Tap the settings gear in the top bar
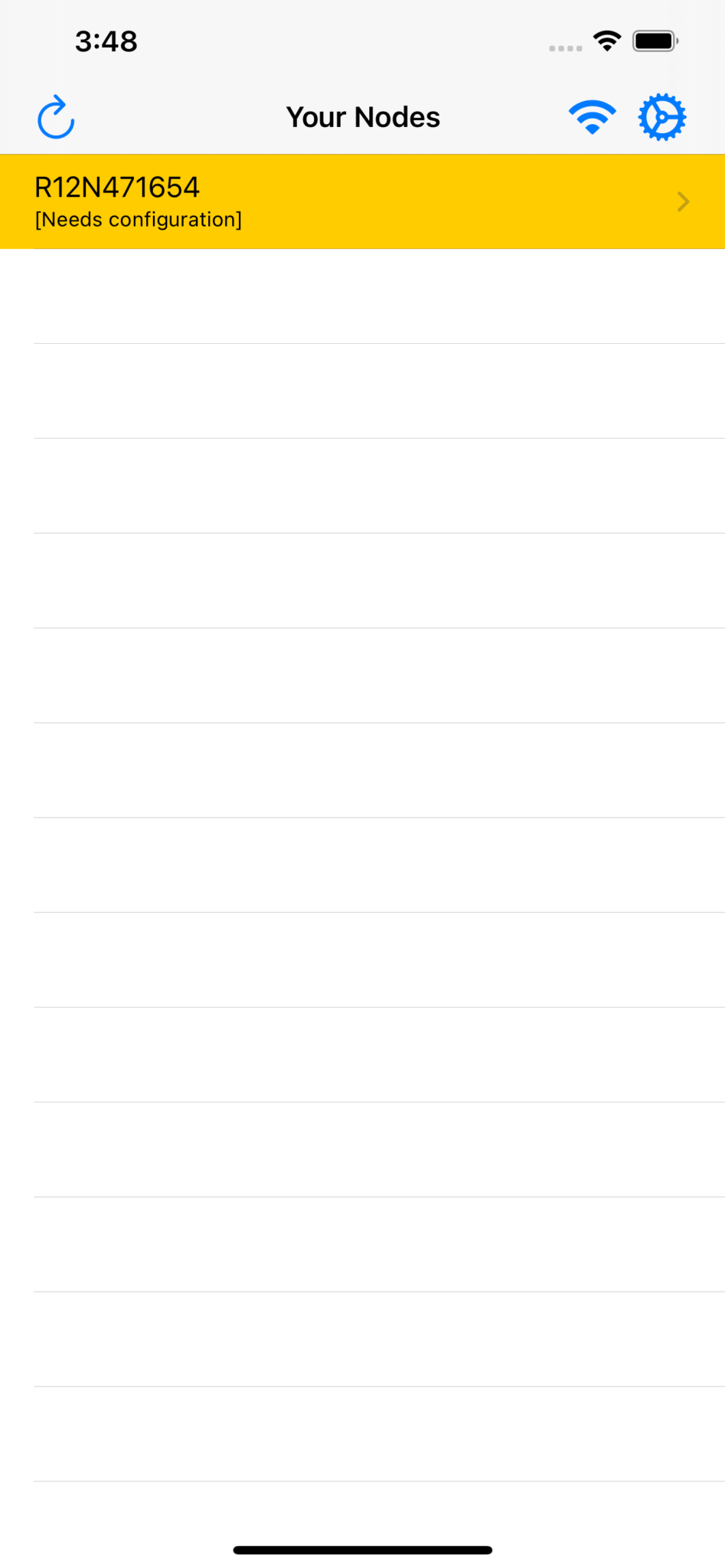This screenshot has height=1568, width=725. 662,116
